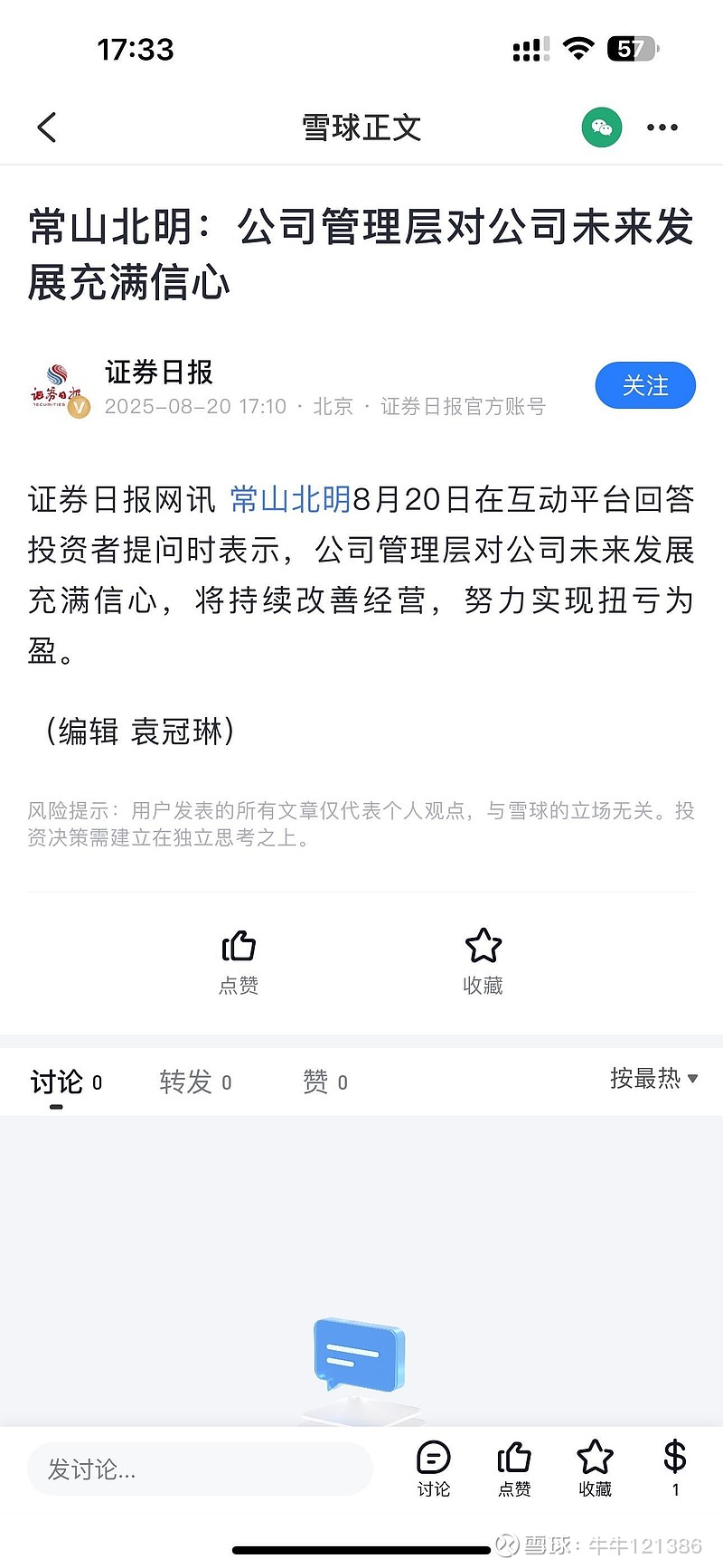The width and height of the screenshot is (723, 1568).
Task: Follow 证券日报 with the 关注 button
Action: (645, 386)
